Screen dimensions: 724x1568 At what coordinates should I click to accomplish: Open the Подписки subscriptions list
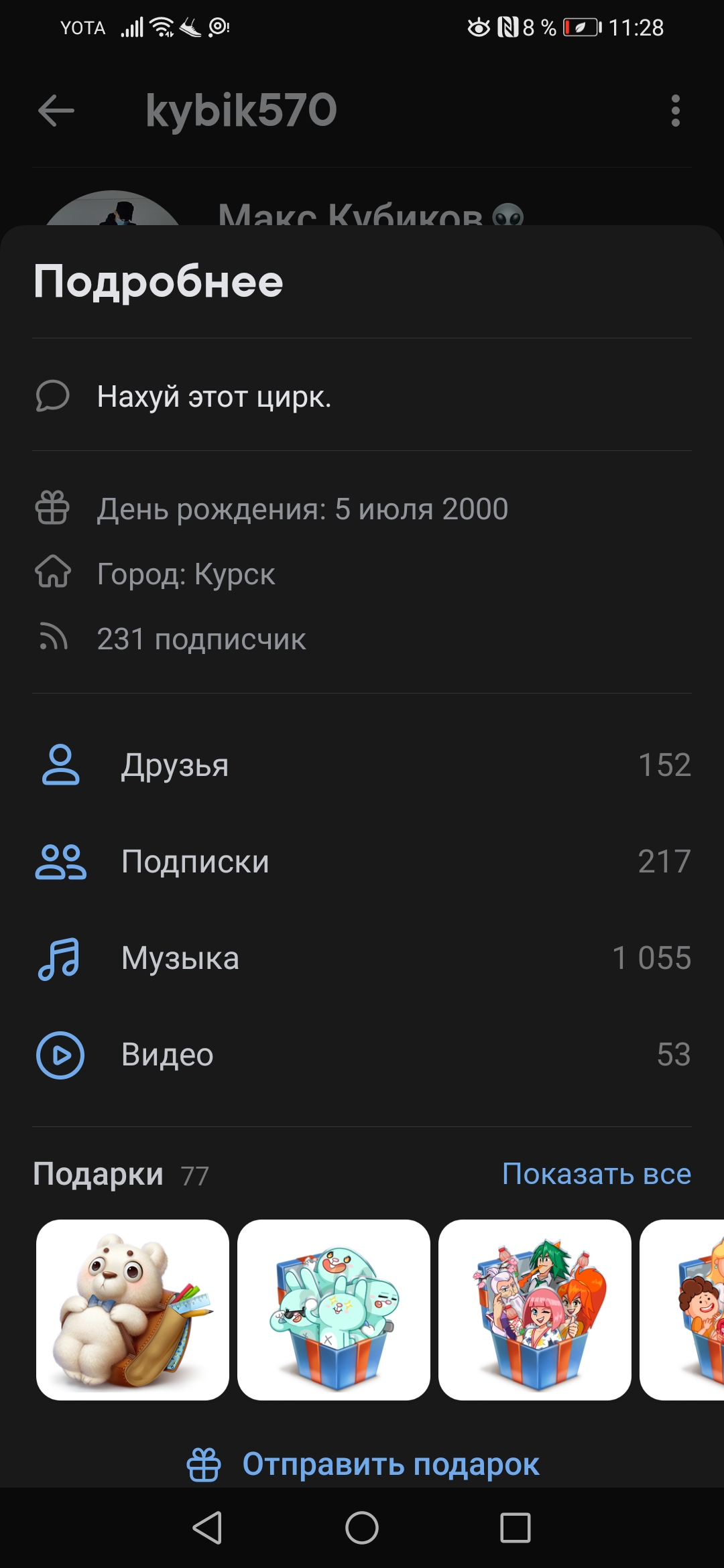pyautogui.click(x=362, y=862)
